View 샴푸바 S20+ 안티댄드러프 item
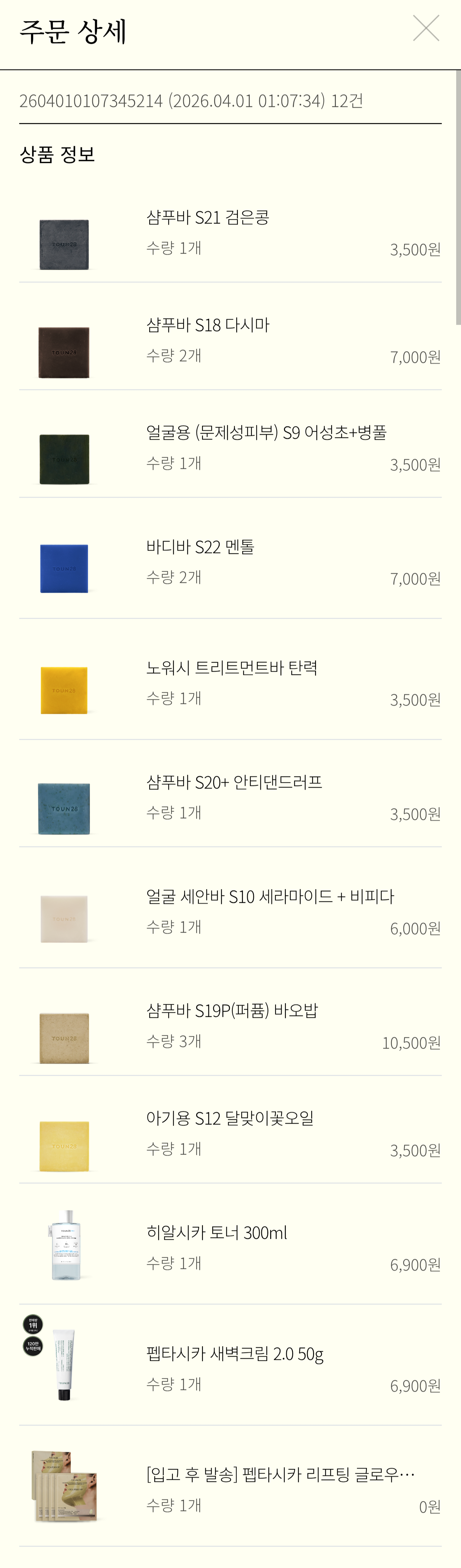461x1568 pixels. [x=234, y=782]
